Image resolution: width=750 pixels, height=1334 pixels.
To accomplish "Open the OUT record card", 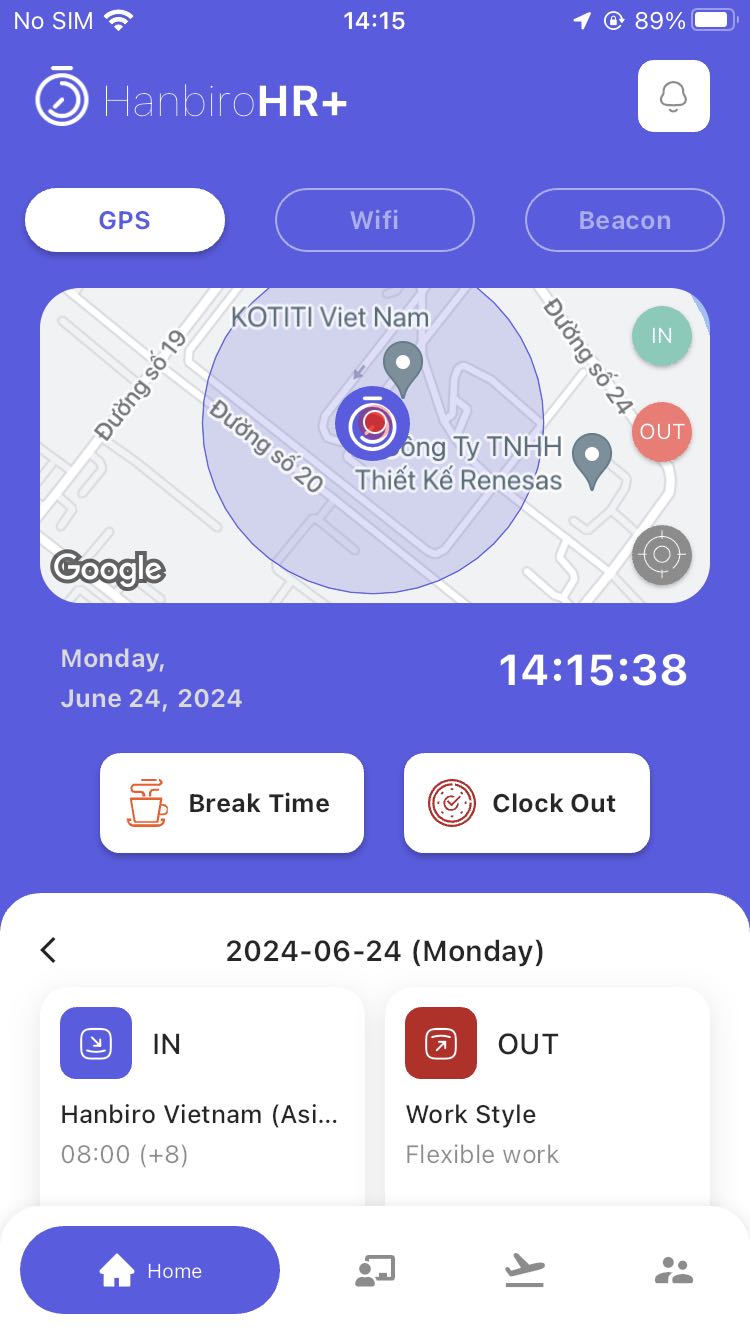I will point(547,1097).
